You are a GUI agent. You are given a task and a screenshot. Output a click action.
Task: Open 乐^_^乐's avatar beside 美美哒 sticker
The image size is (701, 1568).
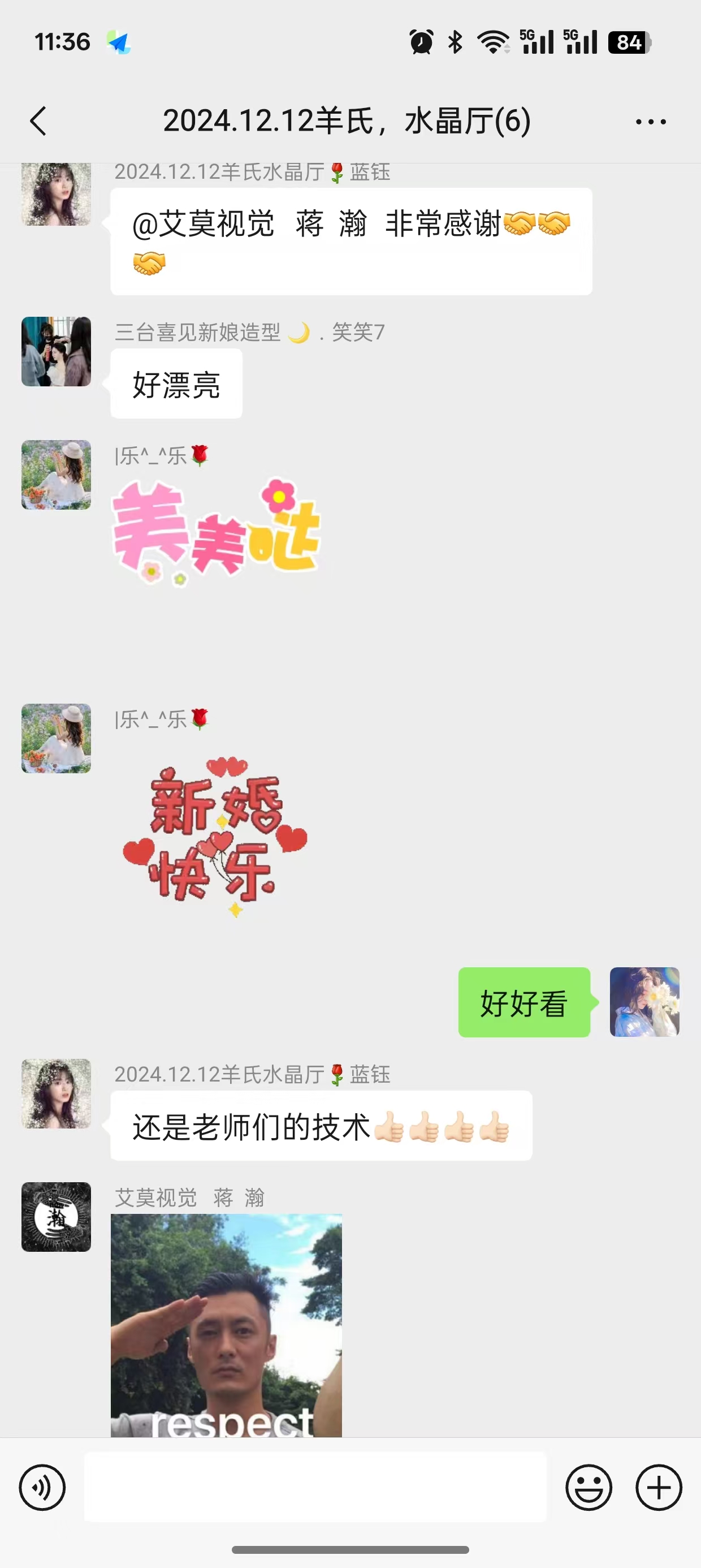pos(56,475)
